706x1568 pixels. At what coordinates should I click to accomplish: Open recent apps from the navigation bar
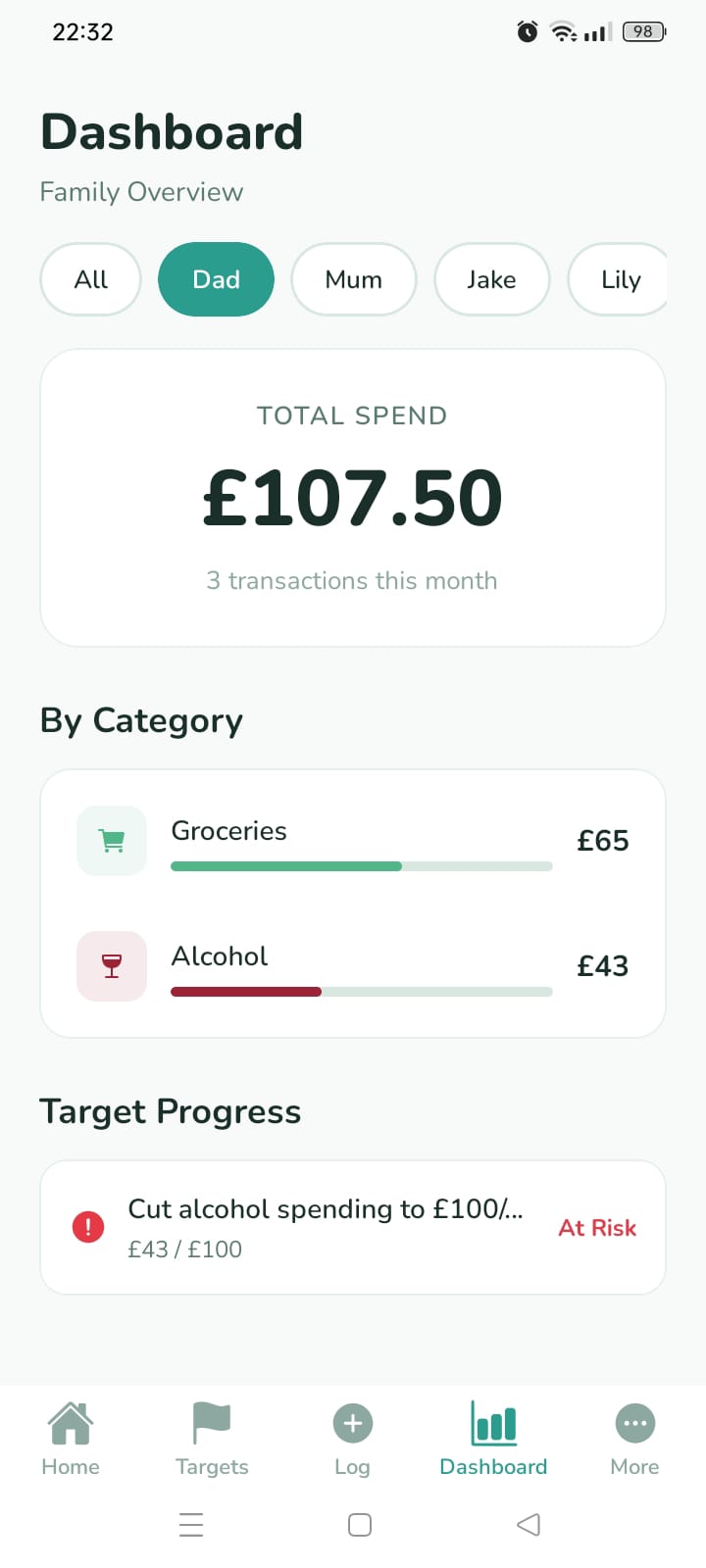191,1525
